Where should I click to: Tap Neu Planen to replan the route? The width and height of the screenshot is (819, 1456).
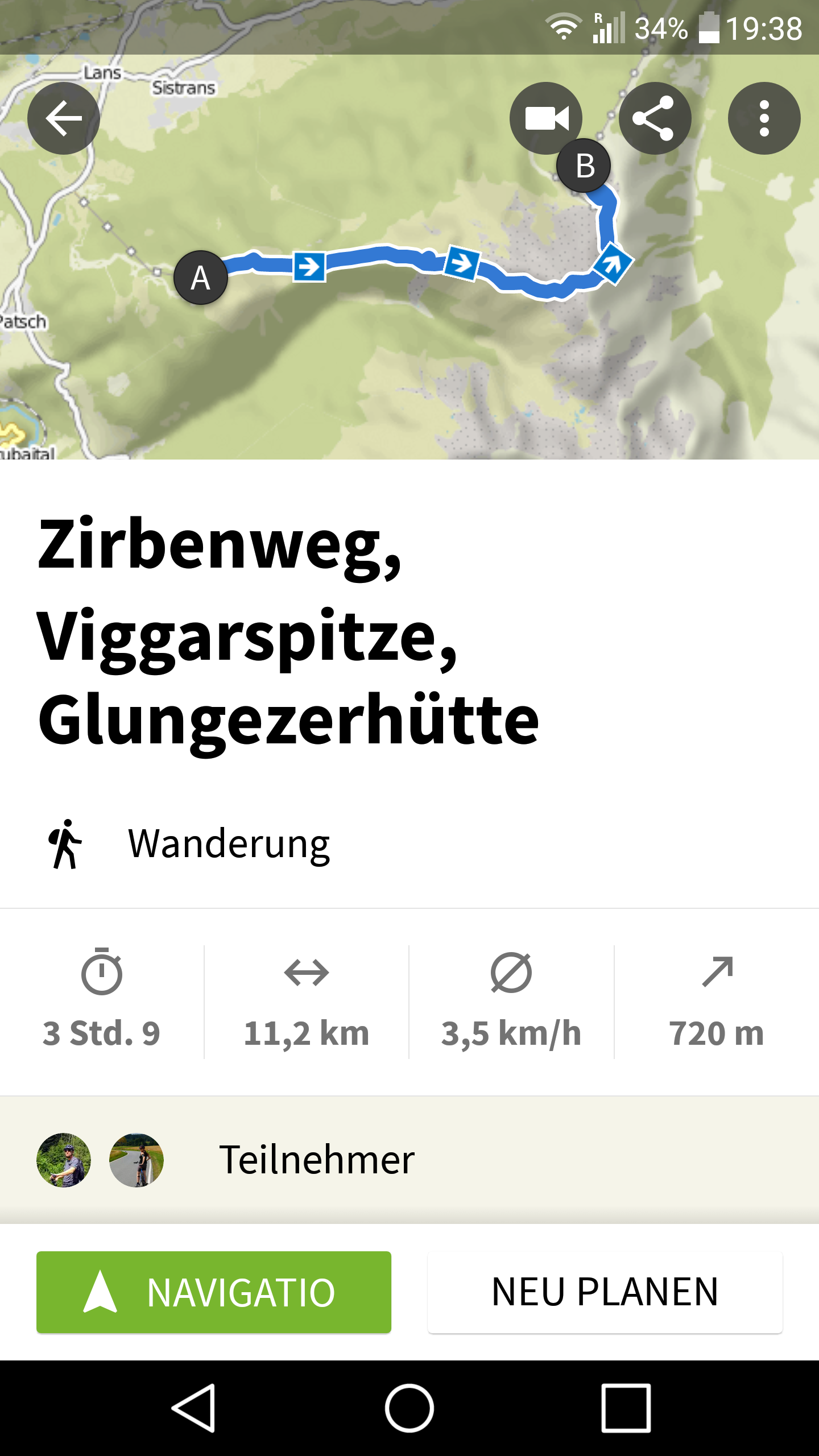click(x=605, y=1292)
